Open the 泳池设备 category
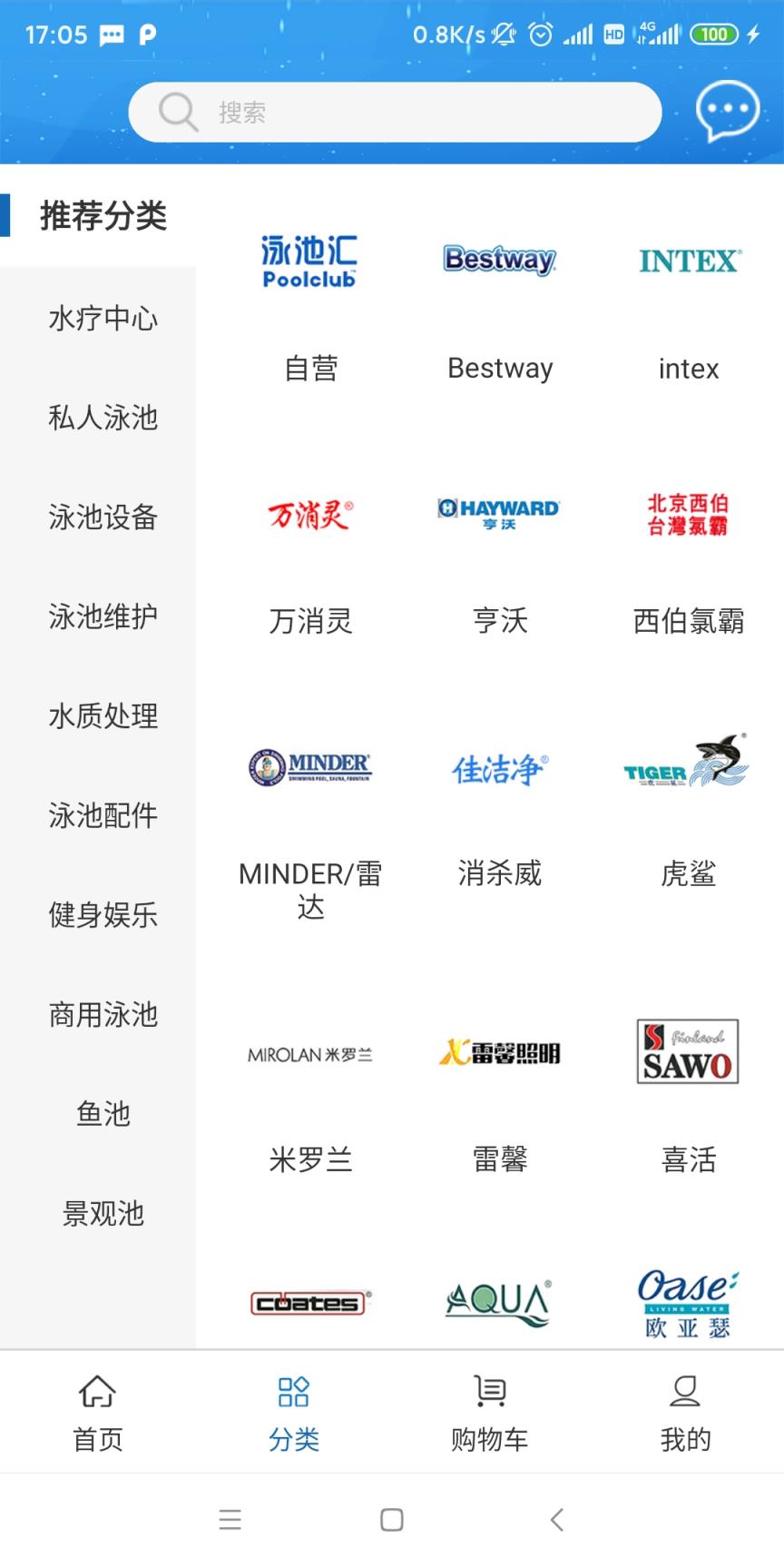Viewport: 784px width, 1567px height. click(x=103, y=517)
